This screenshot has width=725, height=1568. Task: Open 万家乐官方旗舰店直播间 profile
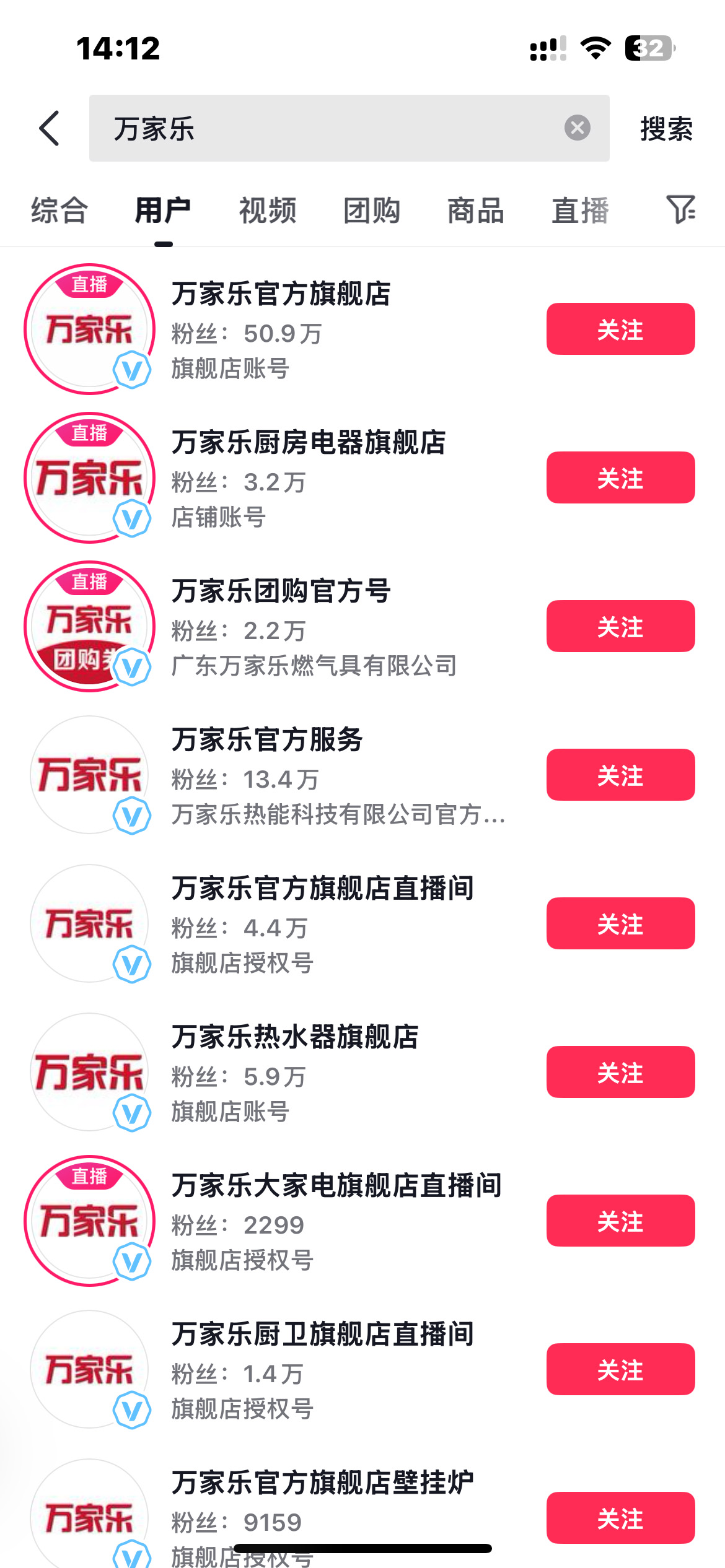(x=323, y=888)
